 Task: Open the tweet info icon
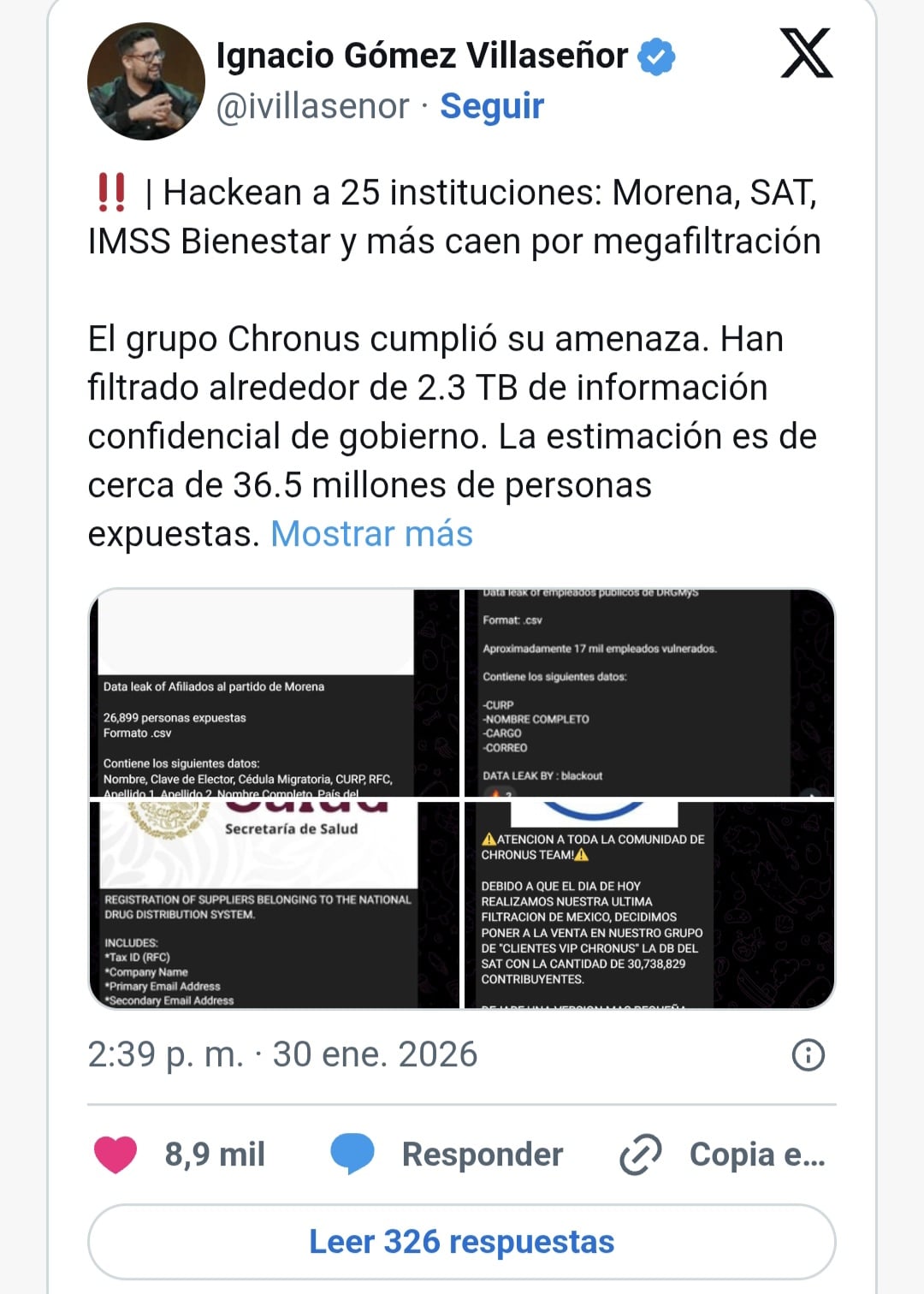(808, 1054)
